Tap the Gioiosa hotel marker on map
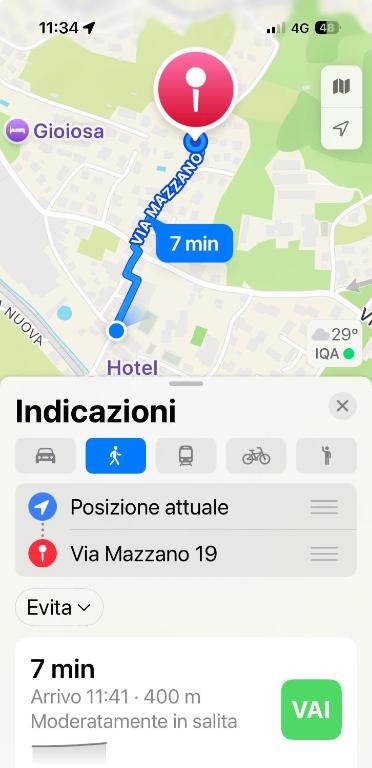372x768 pixels. 55,131
